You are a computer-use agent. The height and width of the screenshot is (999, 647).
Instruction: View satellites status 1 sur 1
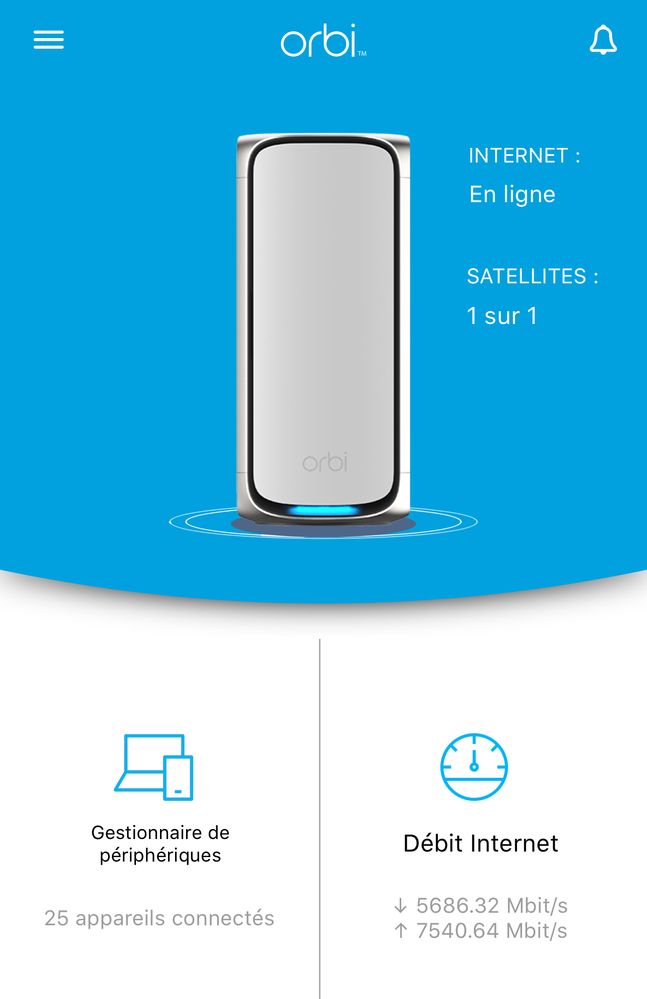502,316
